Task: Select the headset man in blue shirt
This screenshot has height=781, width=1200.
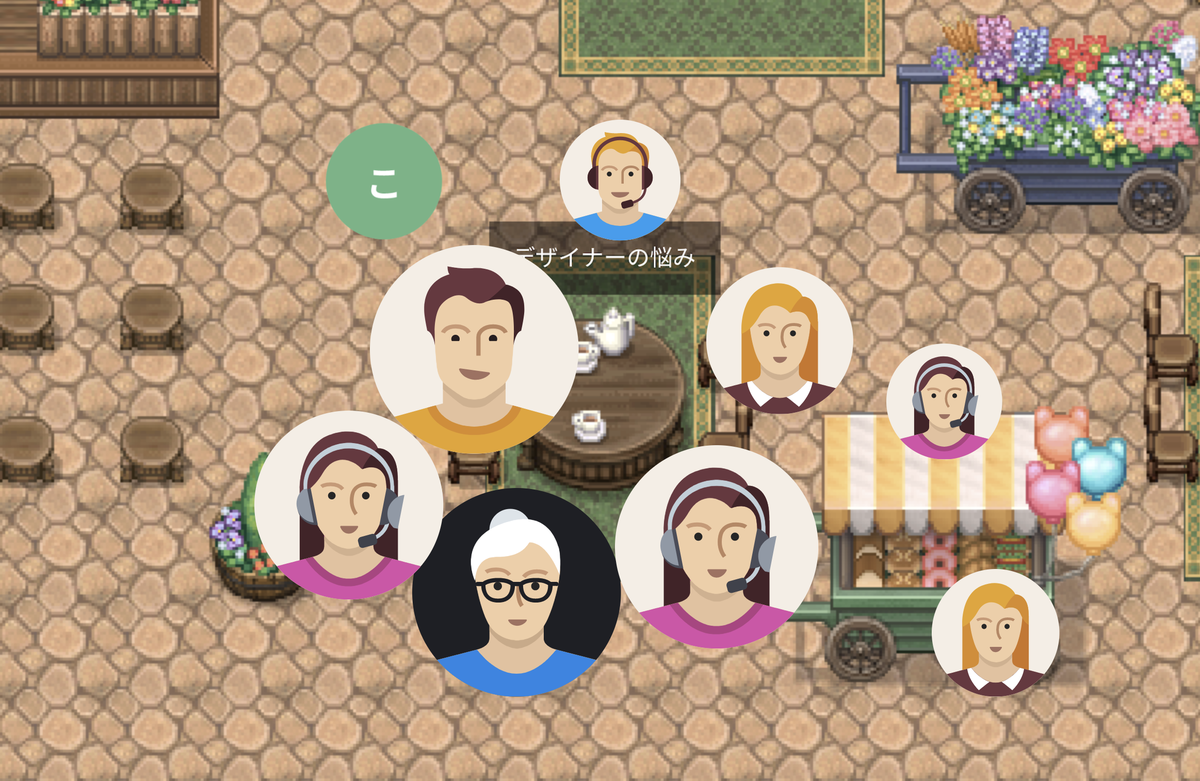Action: point(620,180)
